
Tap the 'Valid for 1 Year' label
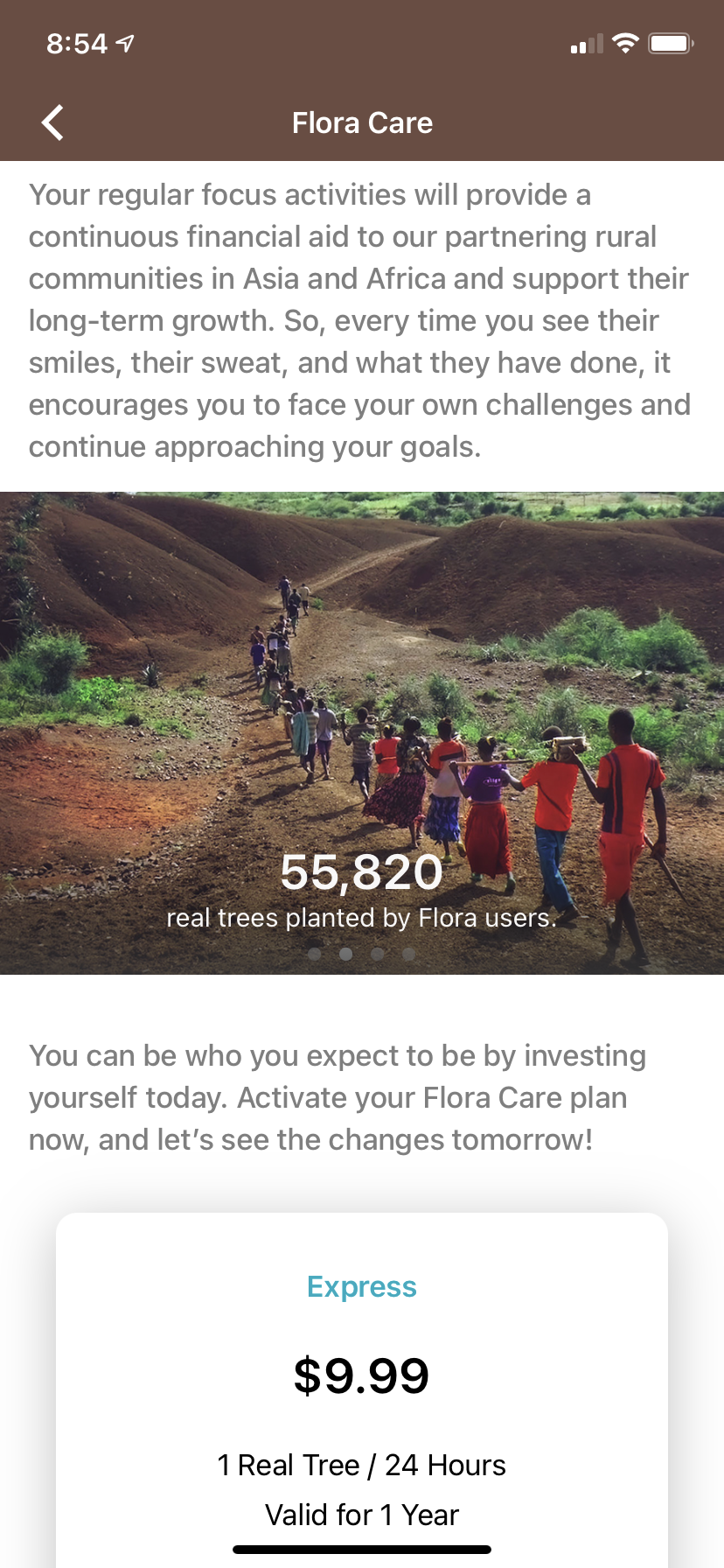[x=361, y=1515]
